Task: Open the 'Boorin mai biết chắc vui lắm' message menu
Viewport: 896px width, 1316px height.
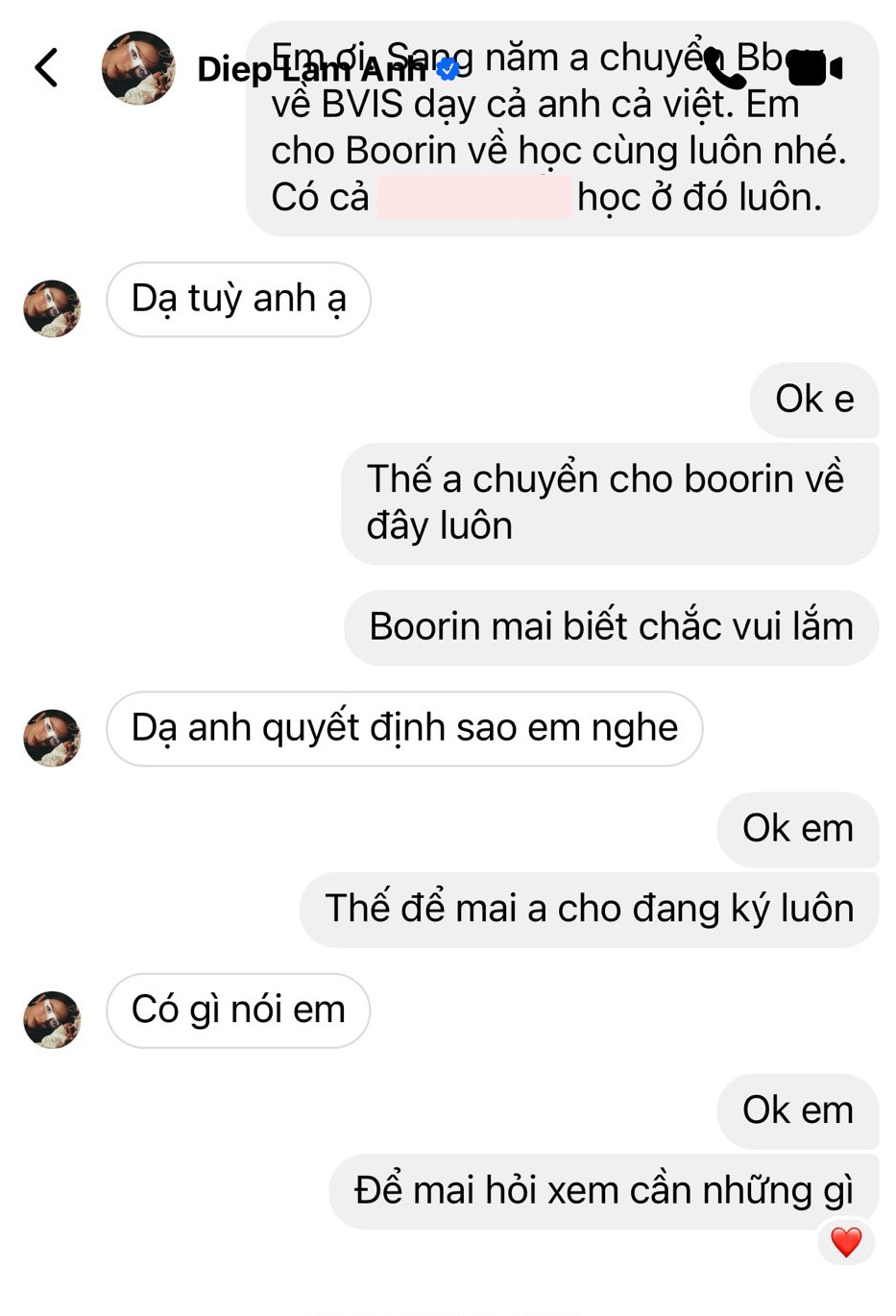Action: coord(611,626)
